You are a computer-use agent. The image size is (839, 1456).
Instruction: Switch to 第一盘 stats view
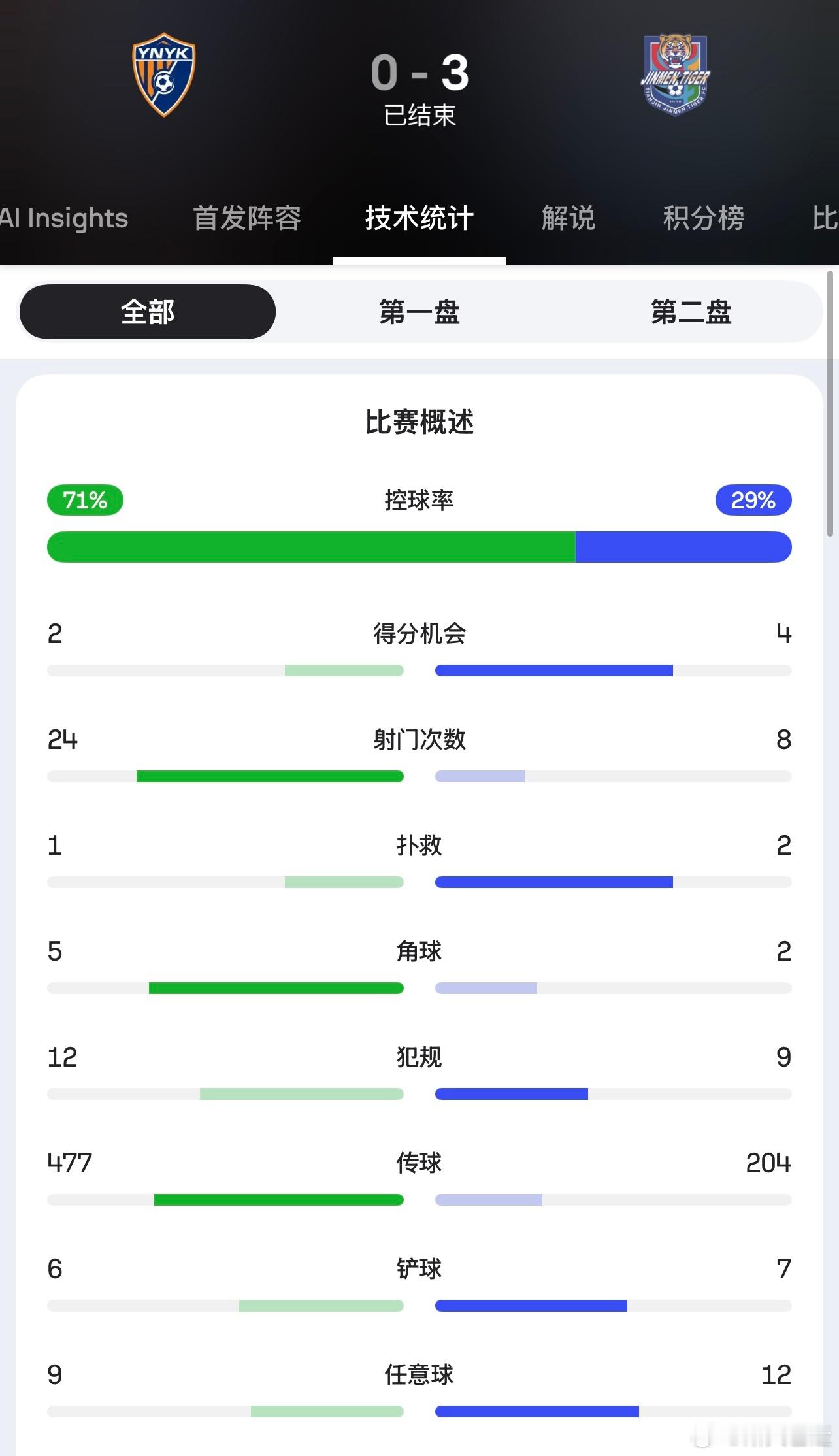(419, 313)
